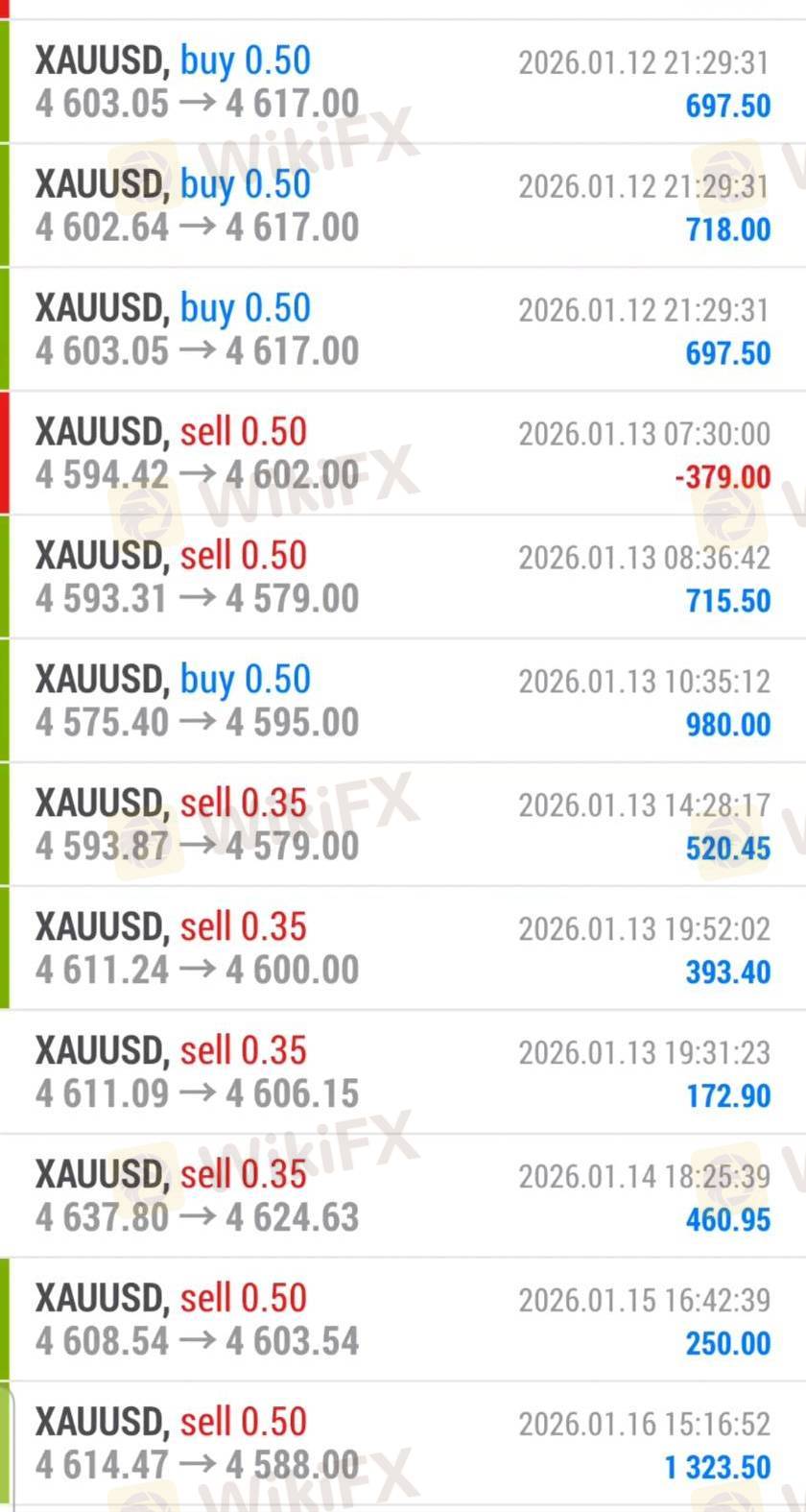The image size is (806, 1512).
Task: Select the buy trade with 980.00 profit
Action: (x=403, y=701)
